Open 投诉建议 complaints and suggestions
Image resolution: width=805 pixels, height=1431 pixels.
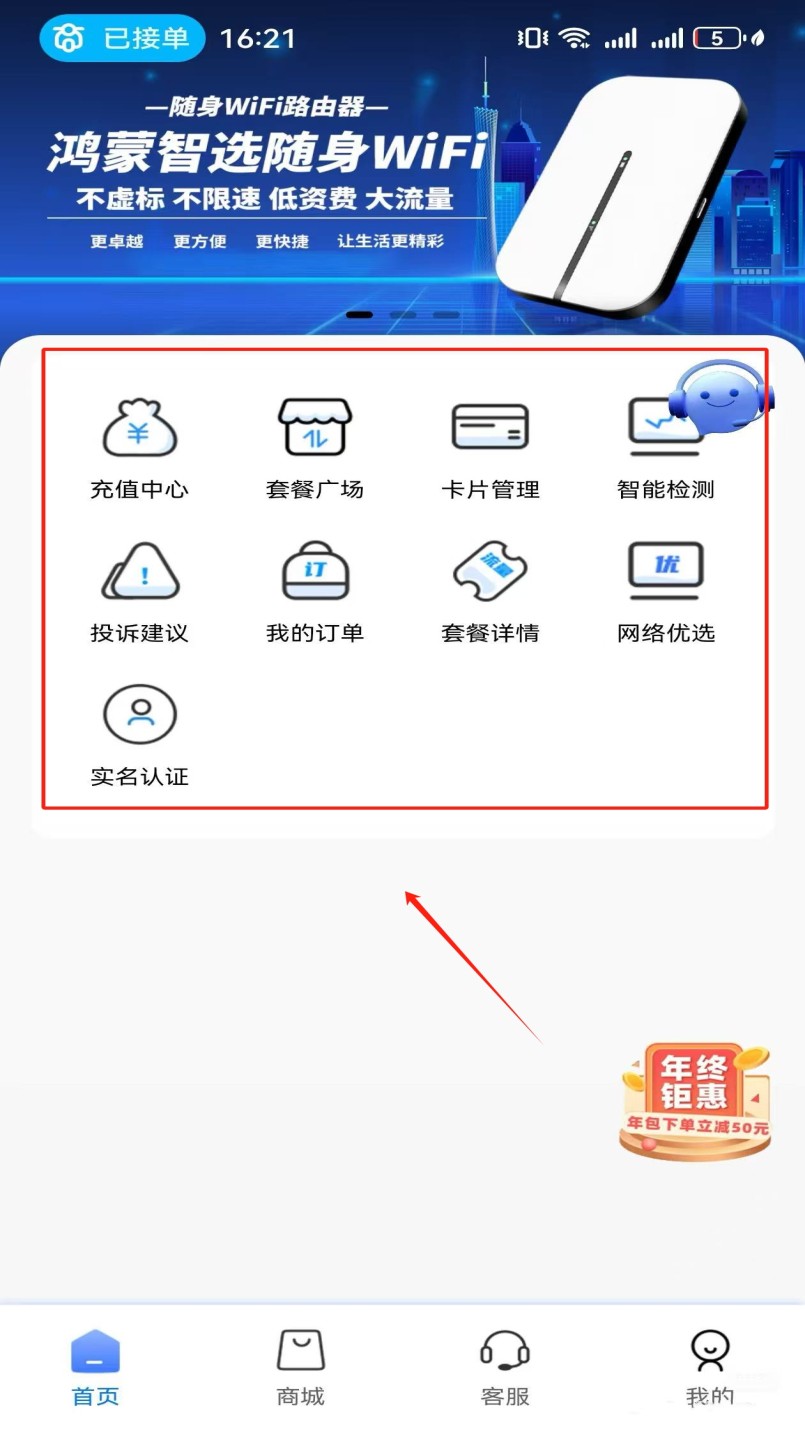coord(140,591)
